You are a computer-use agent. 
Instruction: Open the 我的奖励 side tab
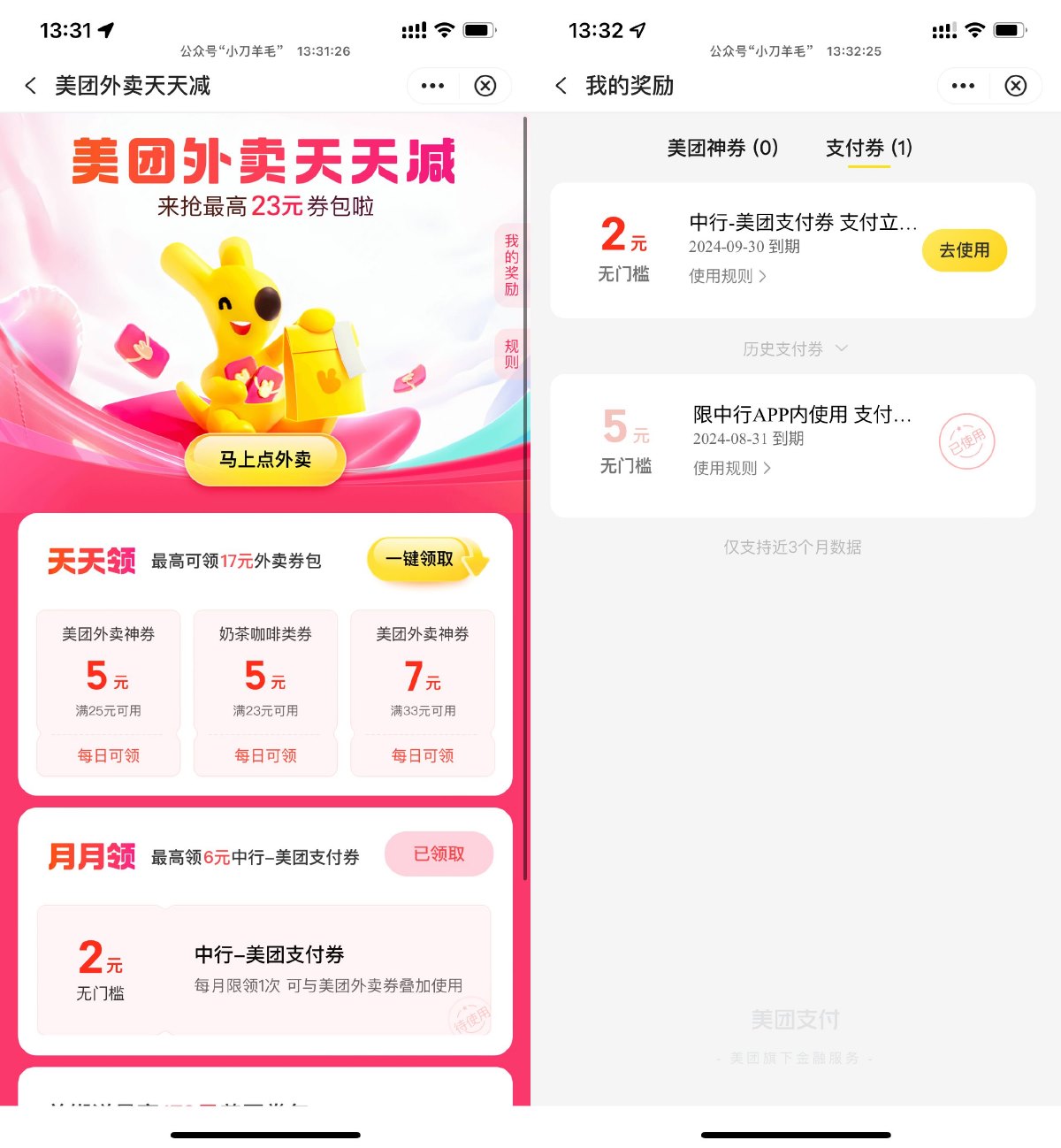[511, 264]
